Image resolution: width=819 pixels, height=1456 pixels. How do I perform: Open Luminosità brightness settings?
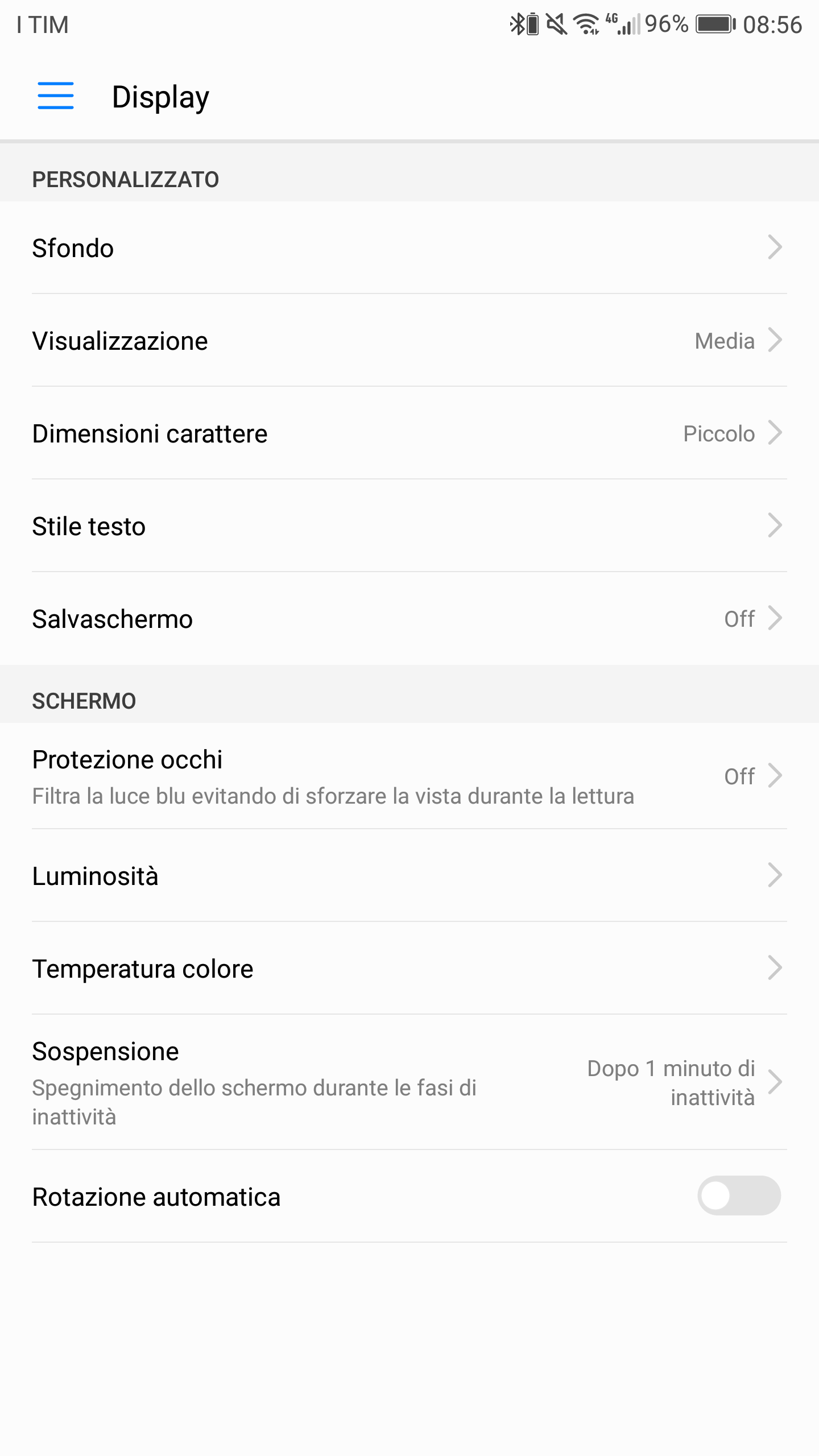coord(409,875)
